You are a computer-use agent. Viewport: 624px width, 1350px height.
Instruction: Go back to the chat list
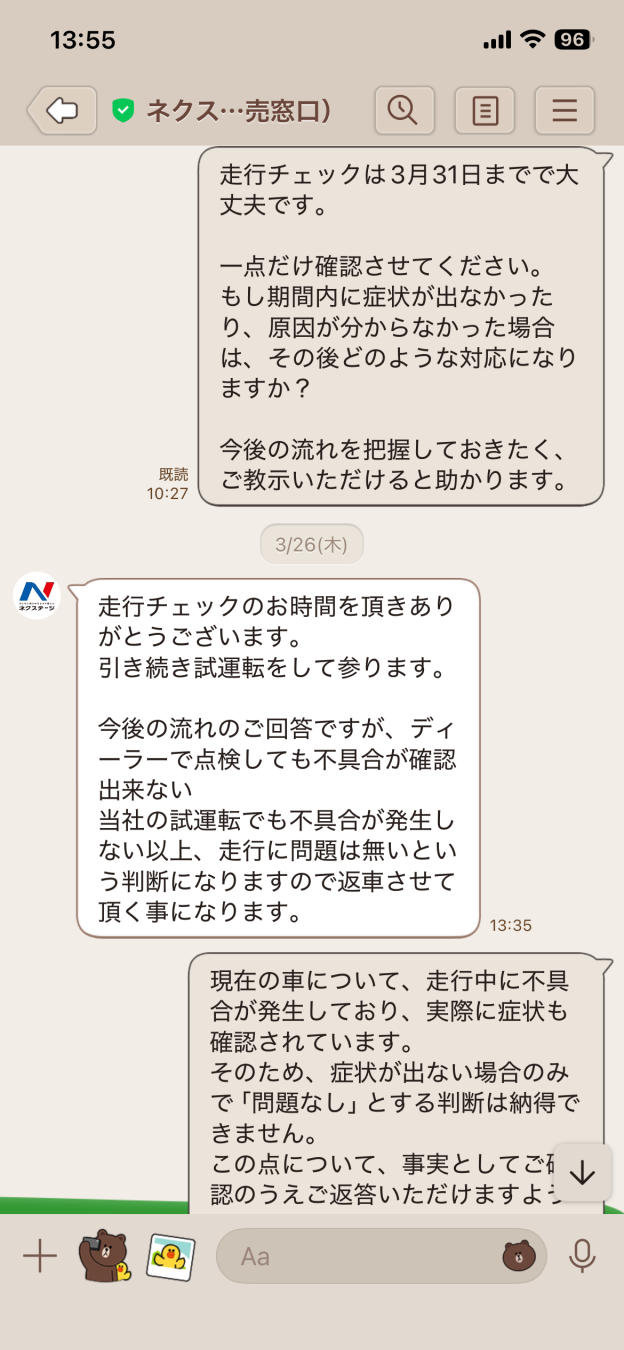62,110
